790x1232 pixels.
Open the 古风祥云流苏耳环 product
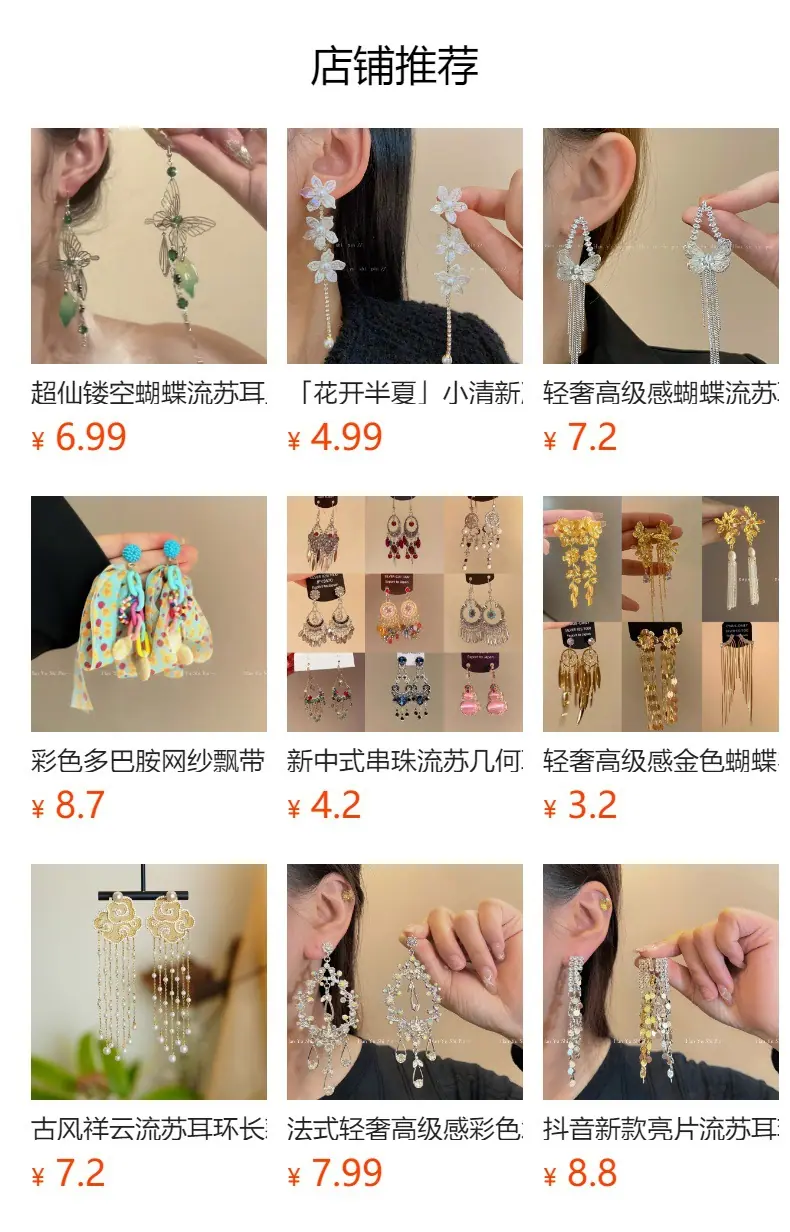[149, 1028]
